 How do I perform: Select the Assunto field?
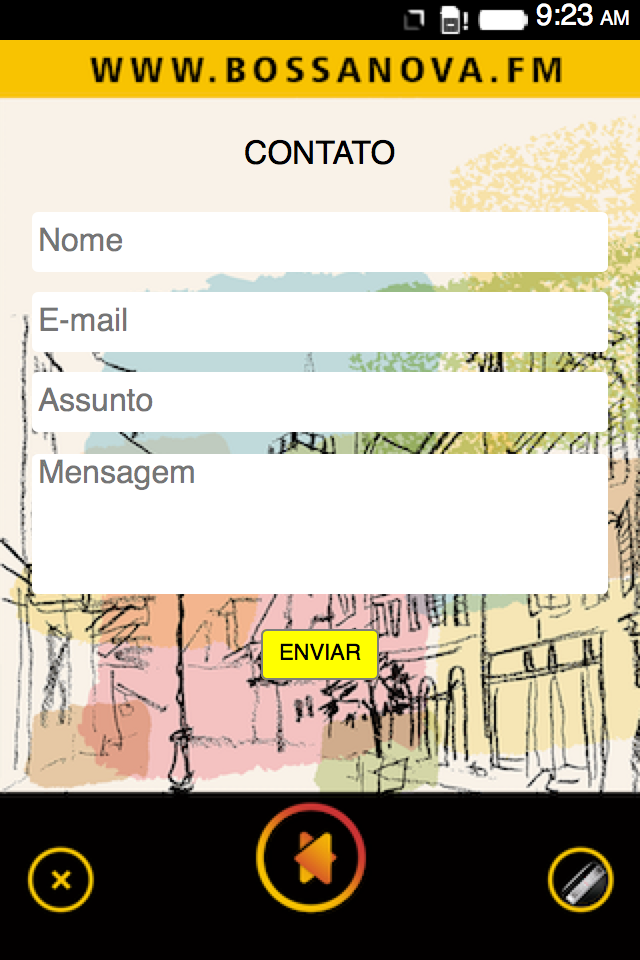tap(320, 401)
